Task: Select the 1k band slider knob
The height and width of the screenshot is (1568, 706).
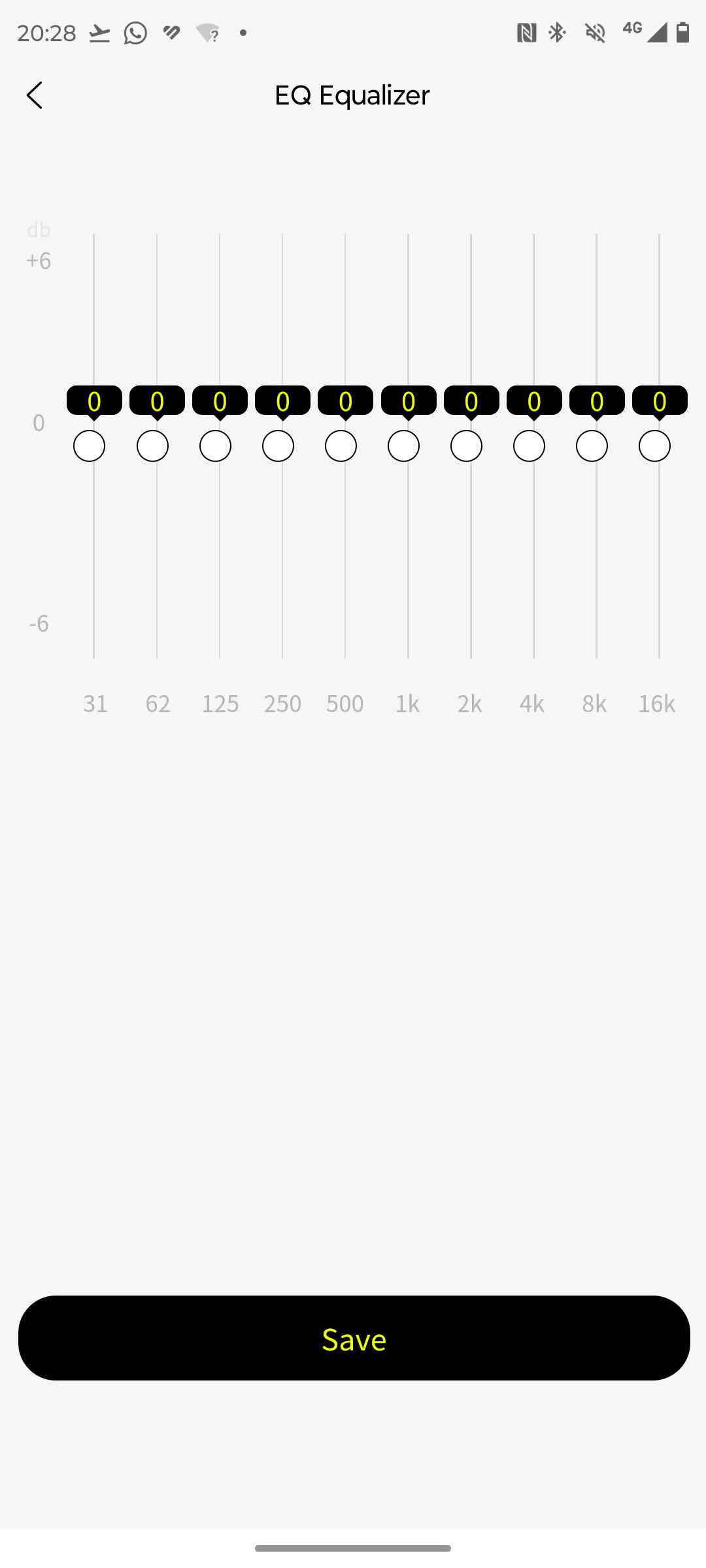Action: [403, 446]
